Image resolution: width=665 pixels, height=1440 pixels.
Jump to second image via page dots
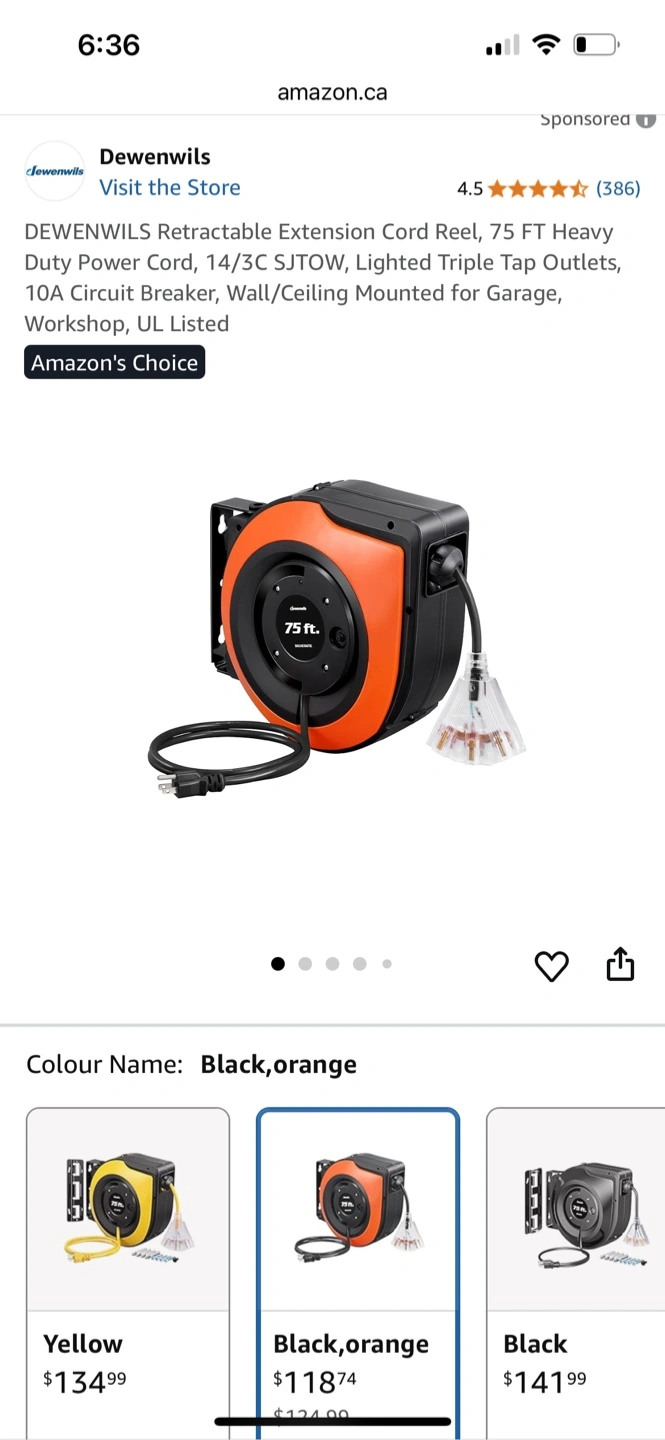305,964
